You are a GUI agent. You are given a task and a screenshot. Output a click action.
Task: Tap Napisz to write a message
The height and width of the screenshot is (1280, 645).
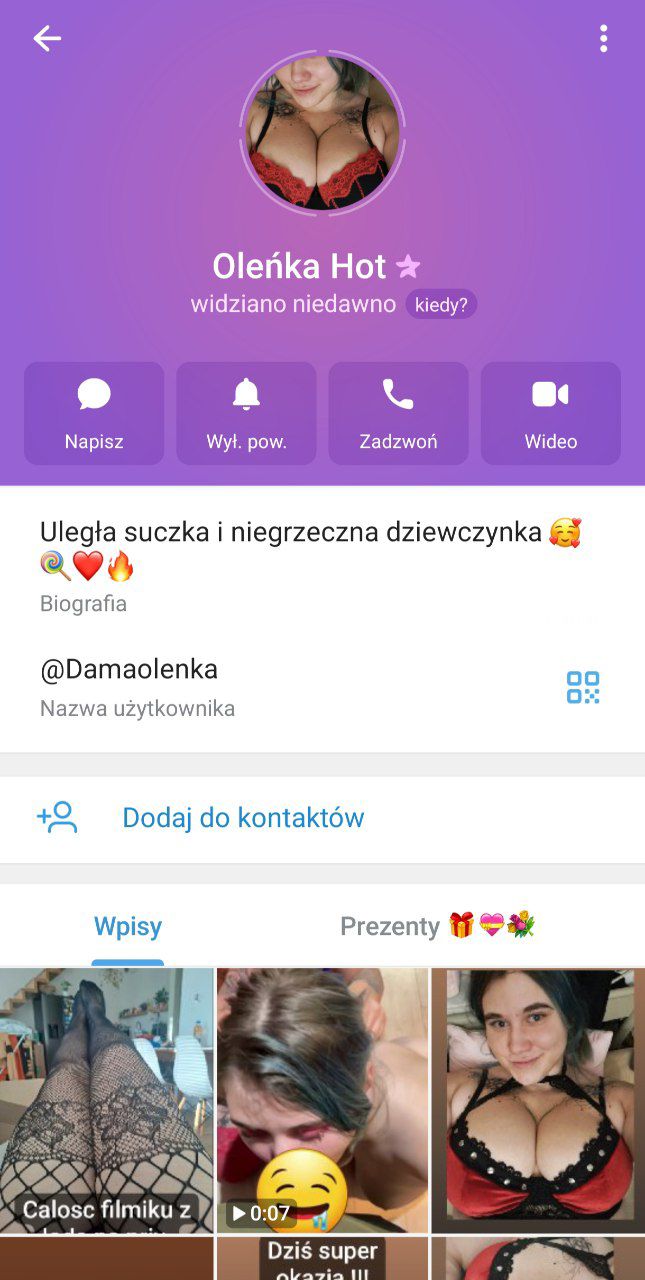coord(94,413)
